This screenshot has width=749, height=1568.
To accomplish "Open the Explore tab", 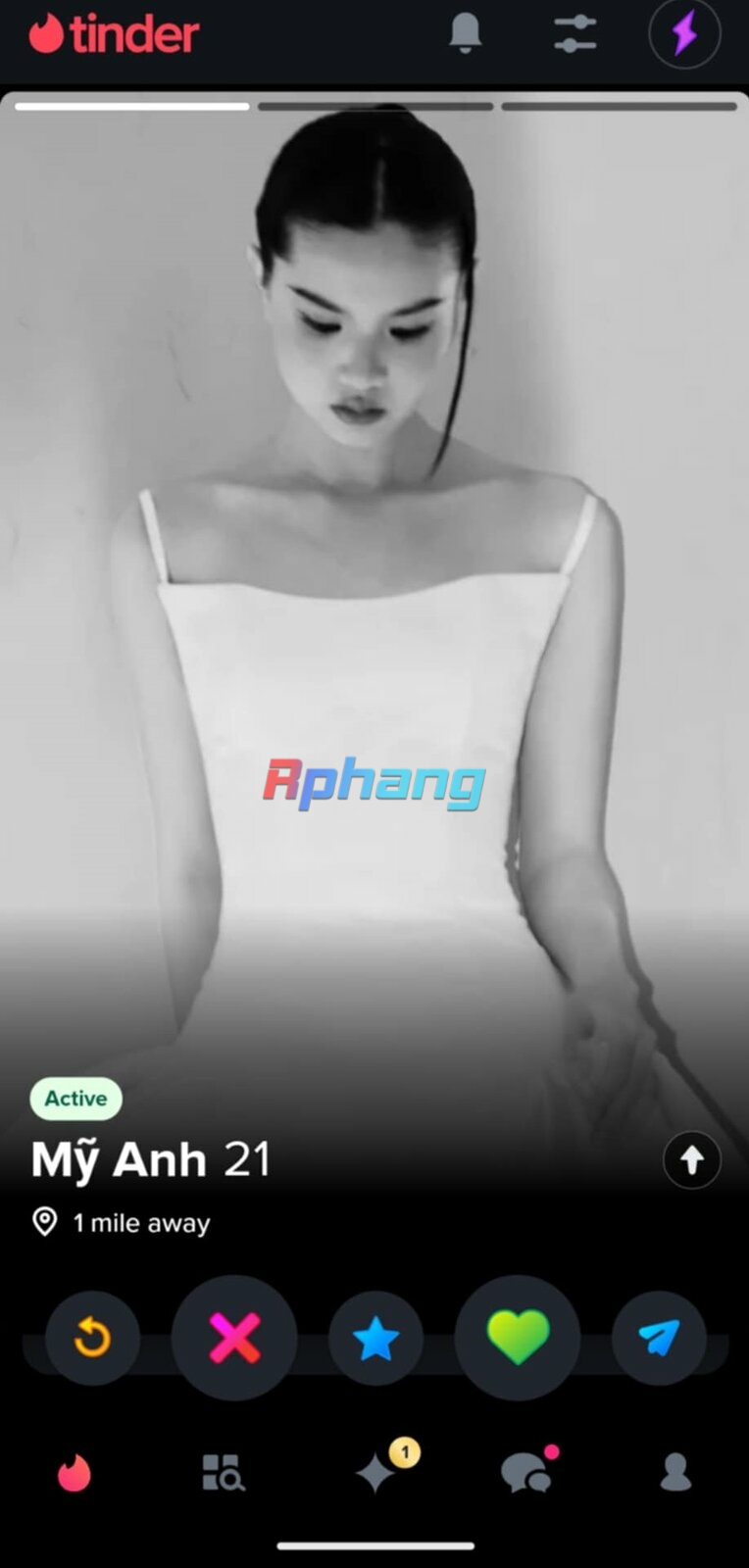I will click(224, 1472).
